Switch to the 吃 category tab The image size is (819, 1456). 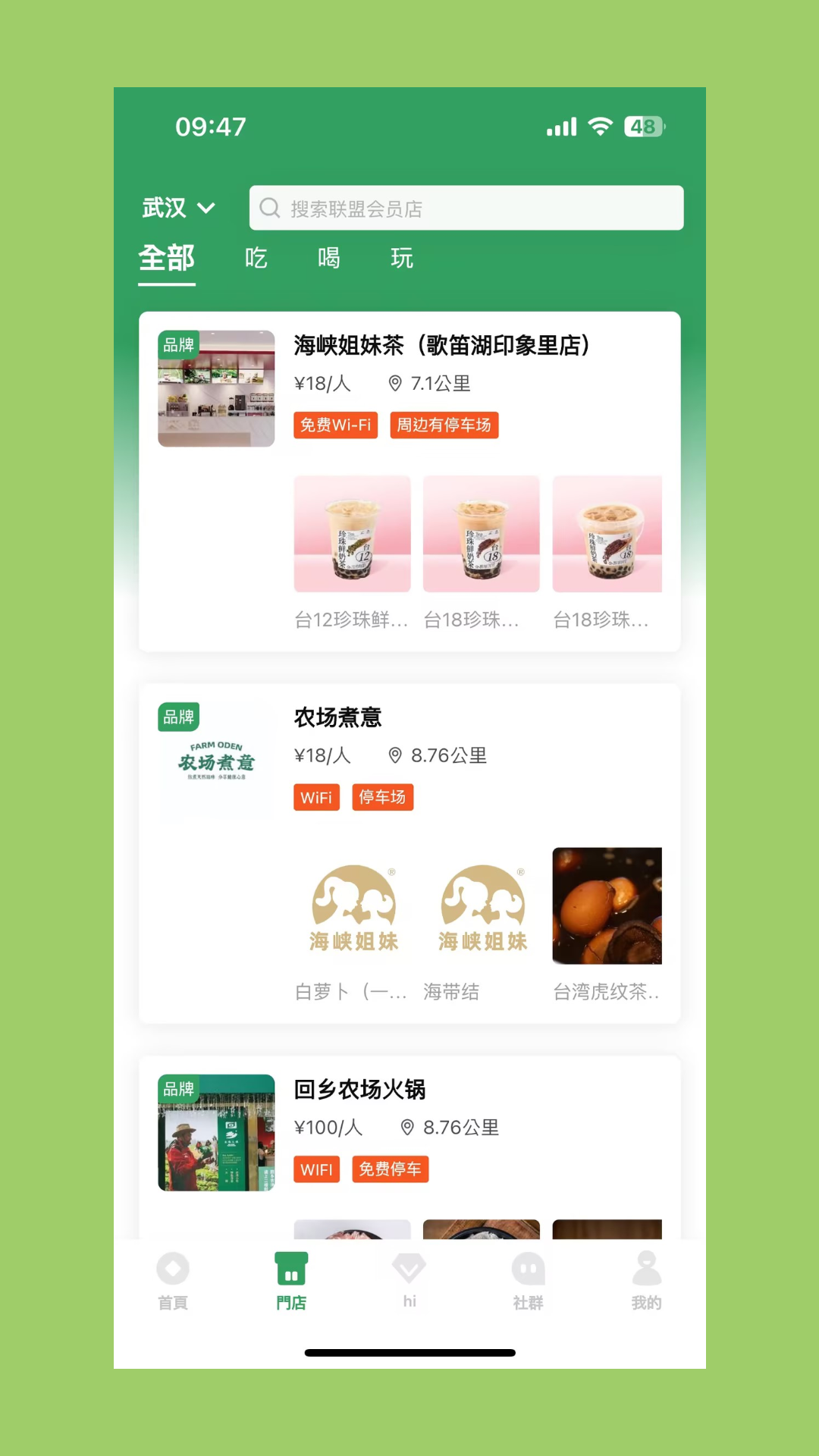coord(256,259)
